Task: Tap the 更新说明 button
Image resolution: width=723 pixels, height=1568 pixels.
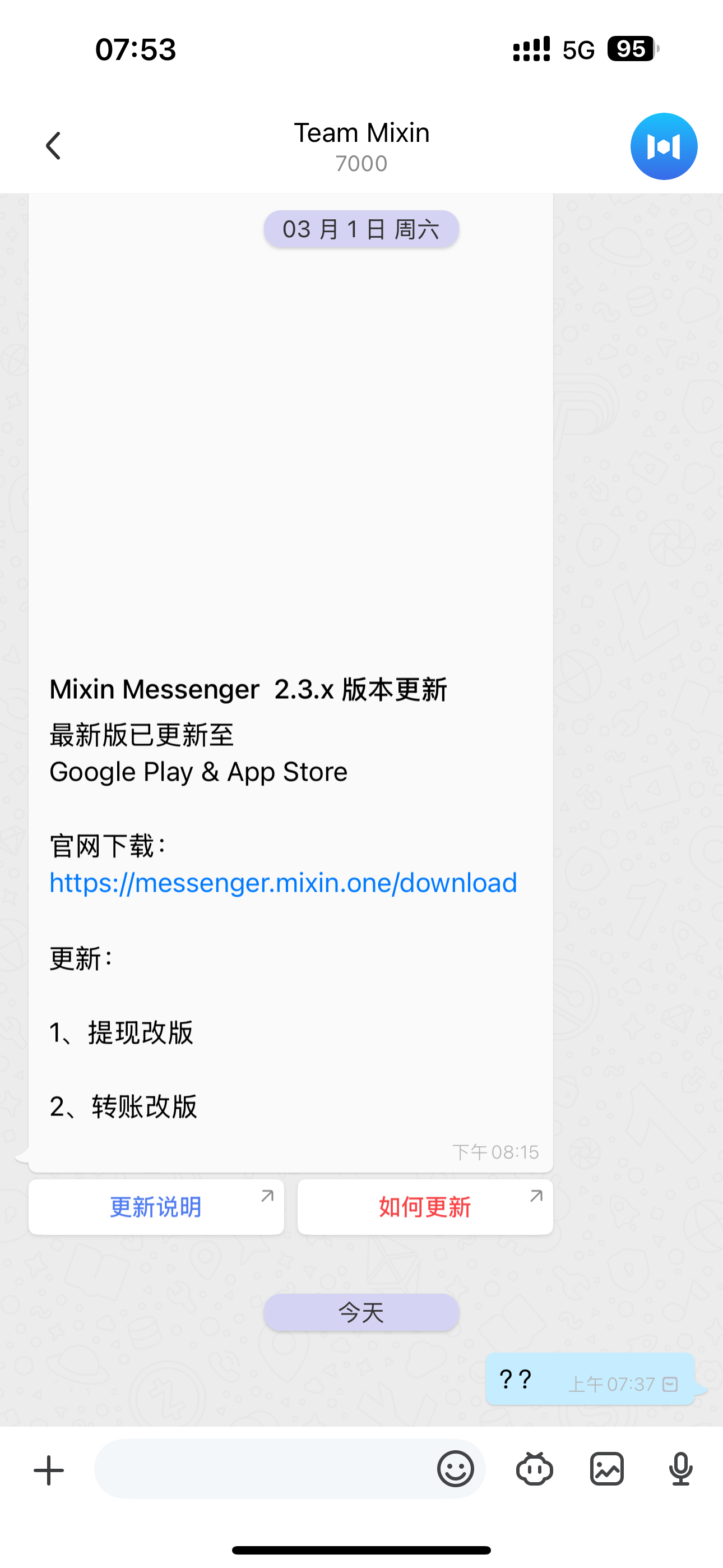Action: point(156,1206)
